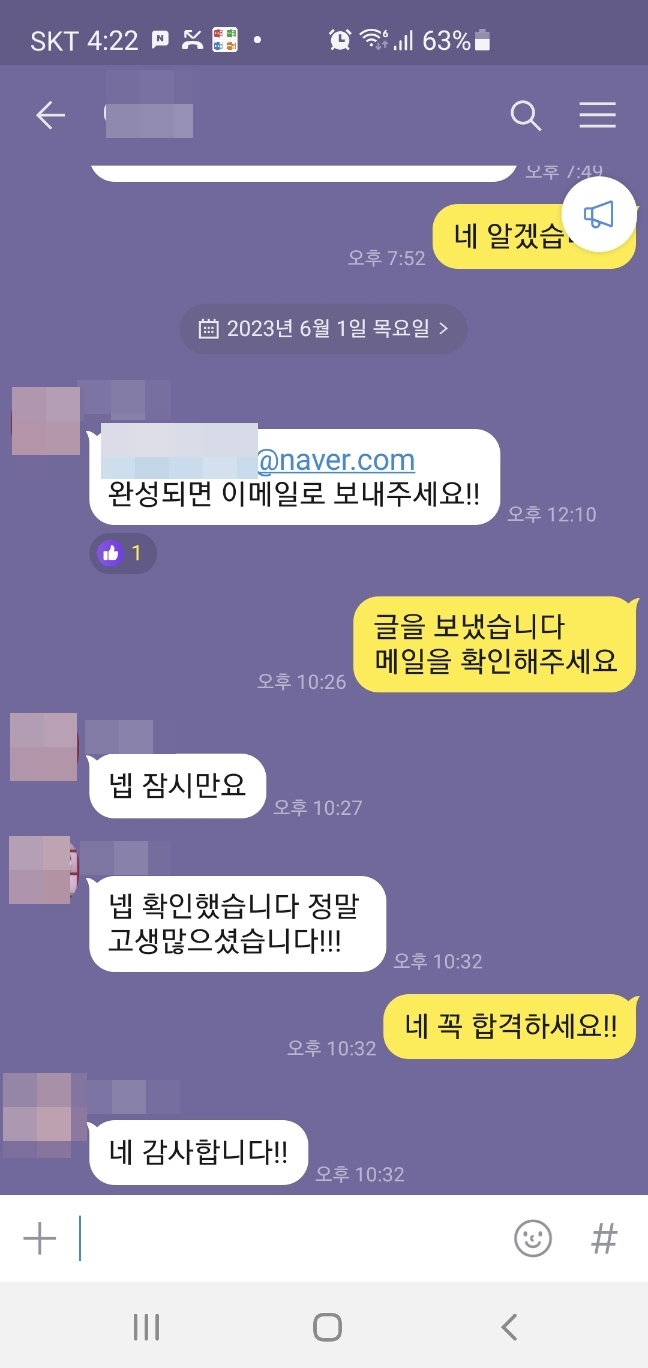Open the announcement megaphone button
The height and width of the screenshot is (1368, 648).
point(599,215)
